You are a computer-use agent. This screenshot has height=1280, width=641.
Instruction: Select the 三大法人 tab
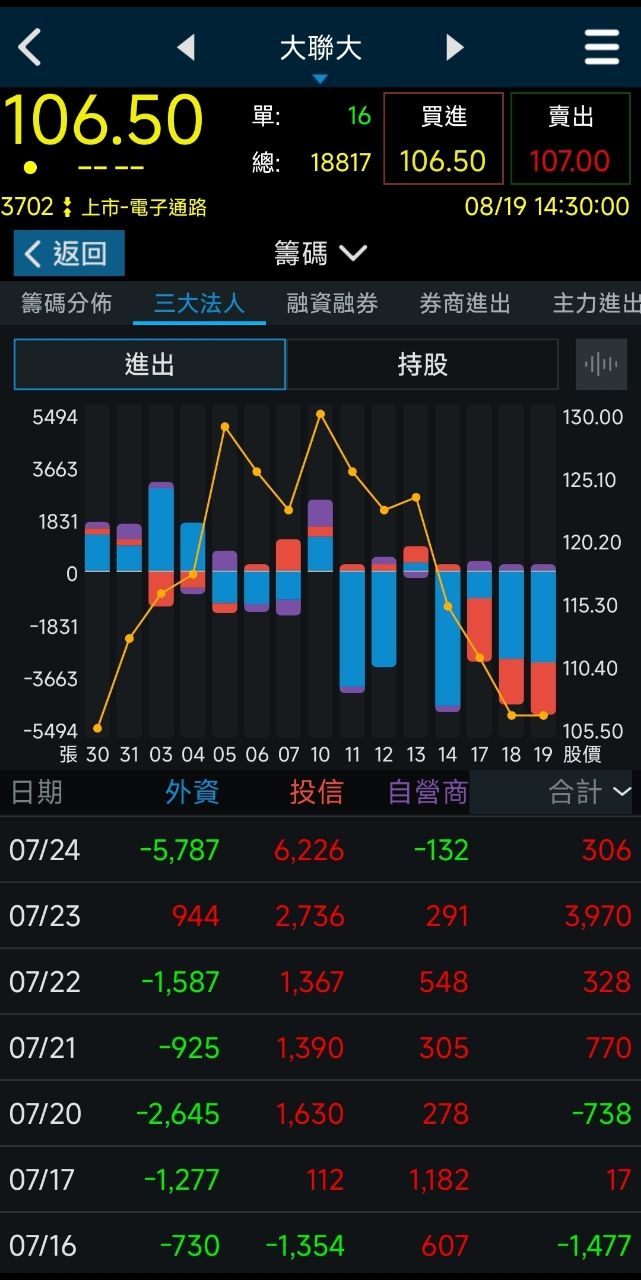(199, 304)
